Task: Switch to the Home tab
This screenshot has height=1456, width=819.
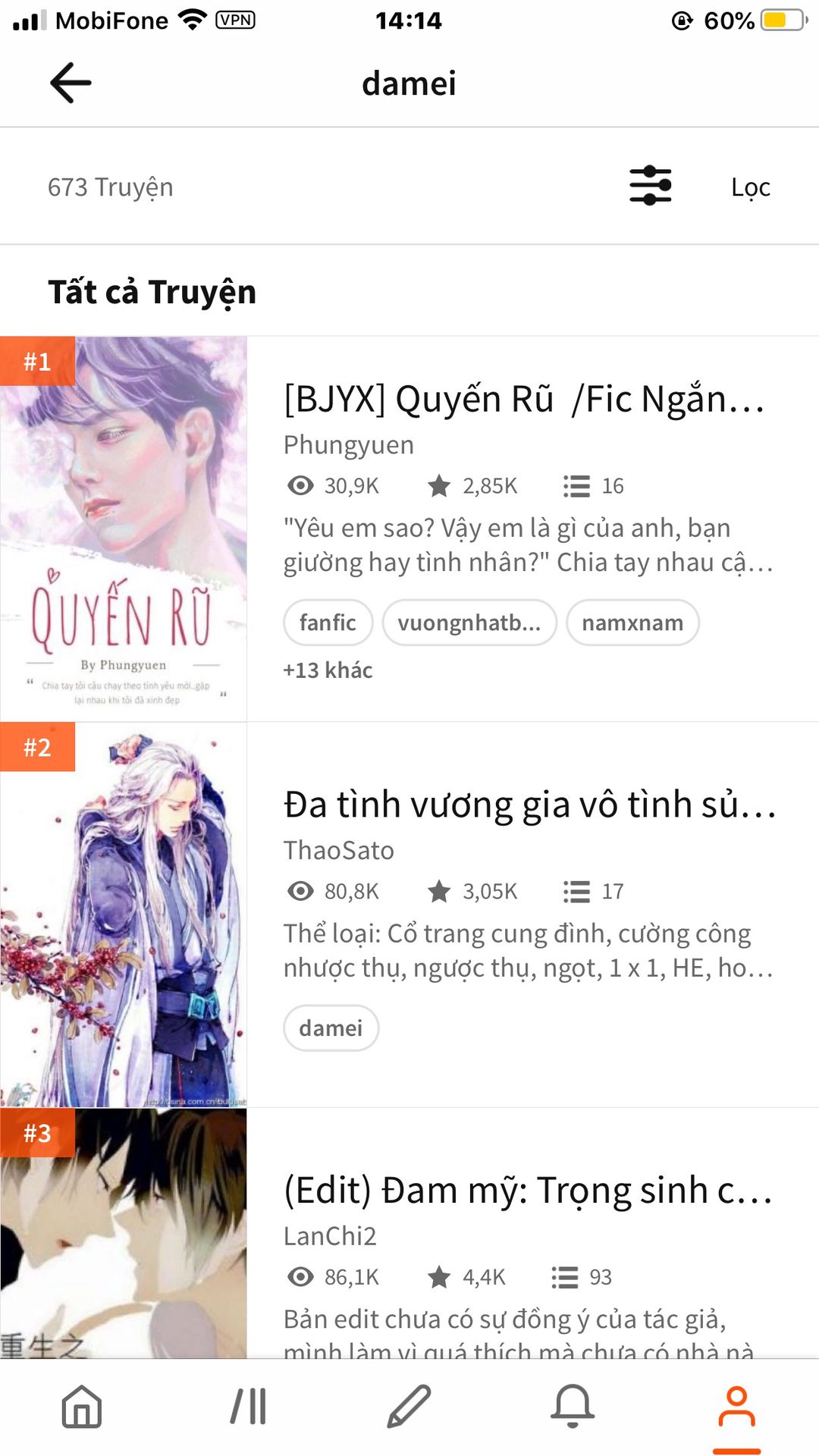Action: pos(82,1407)
